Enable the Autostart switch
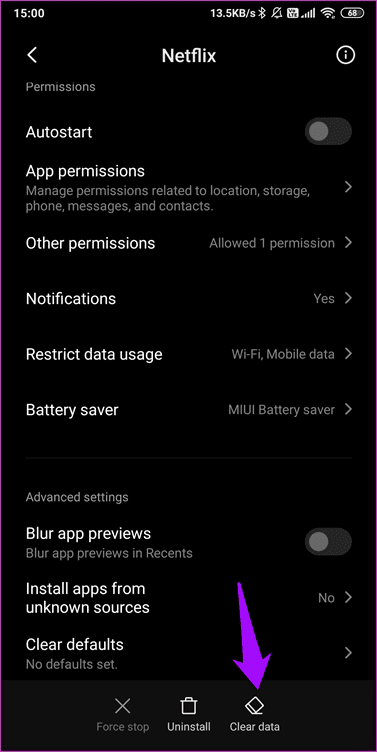The height and width of the screenshot is (752, 377). pos(328,131)
